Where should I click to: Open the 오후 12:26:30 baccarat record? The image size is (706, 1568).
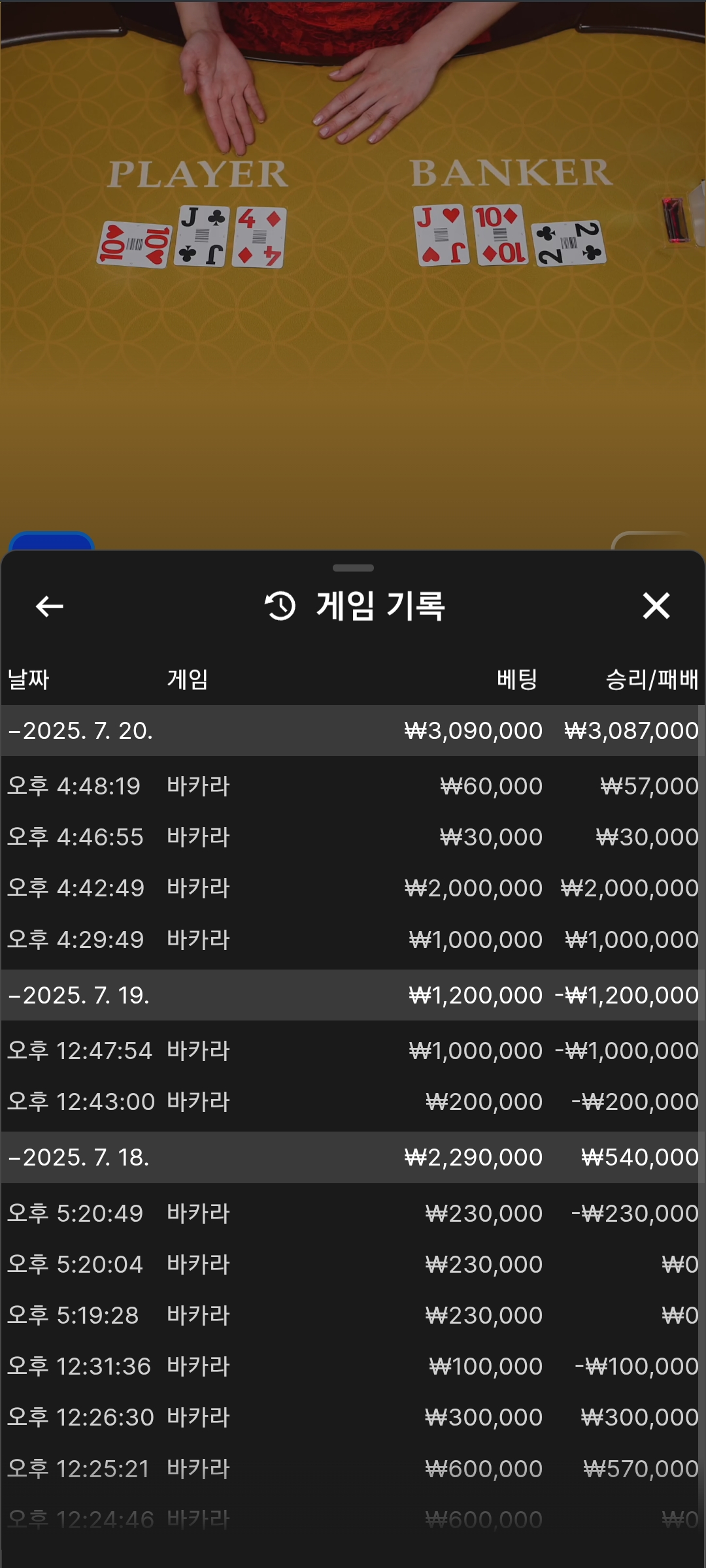[x=353, y=1417]
